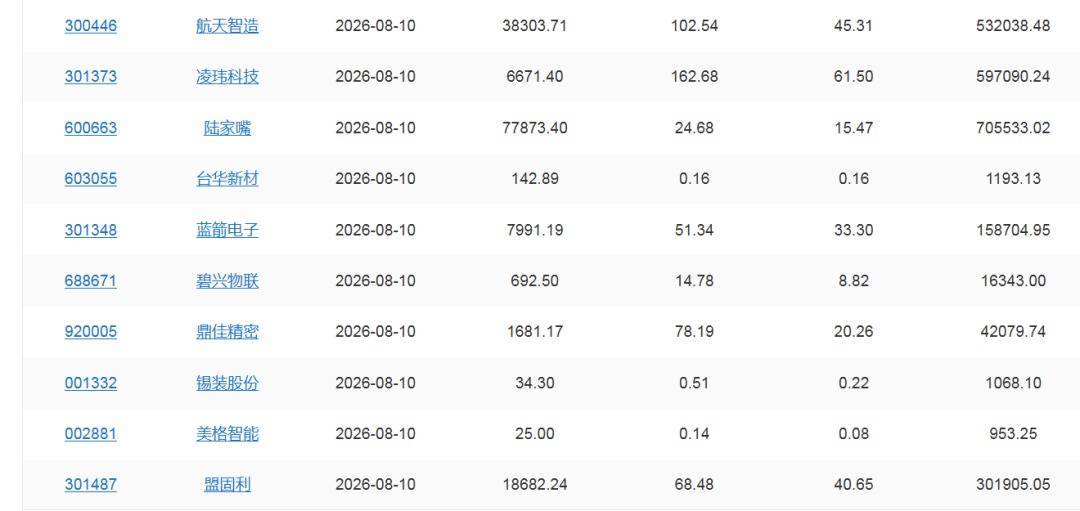Open stock code link 001332
This screenshot has width=1080, height=511.
coord(90,383)
